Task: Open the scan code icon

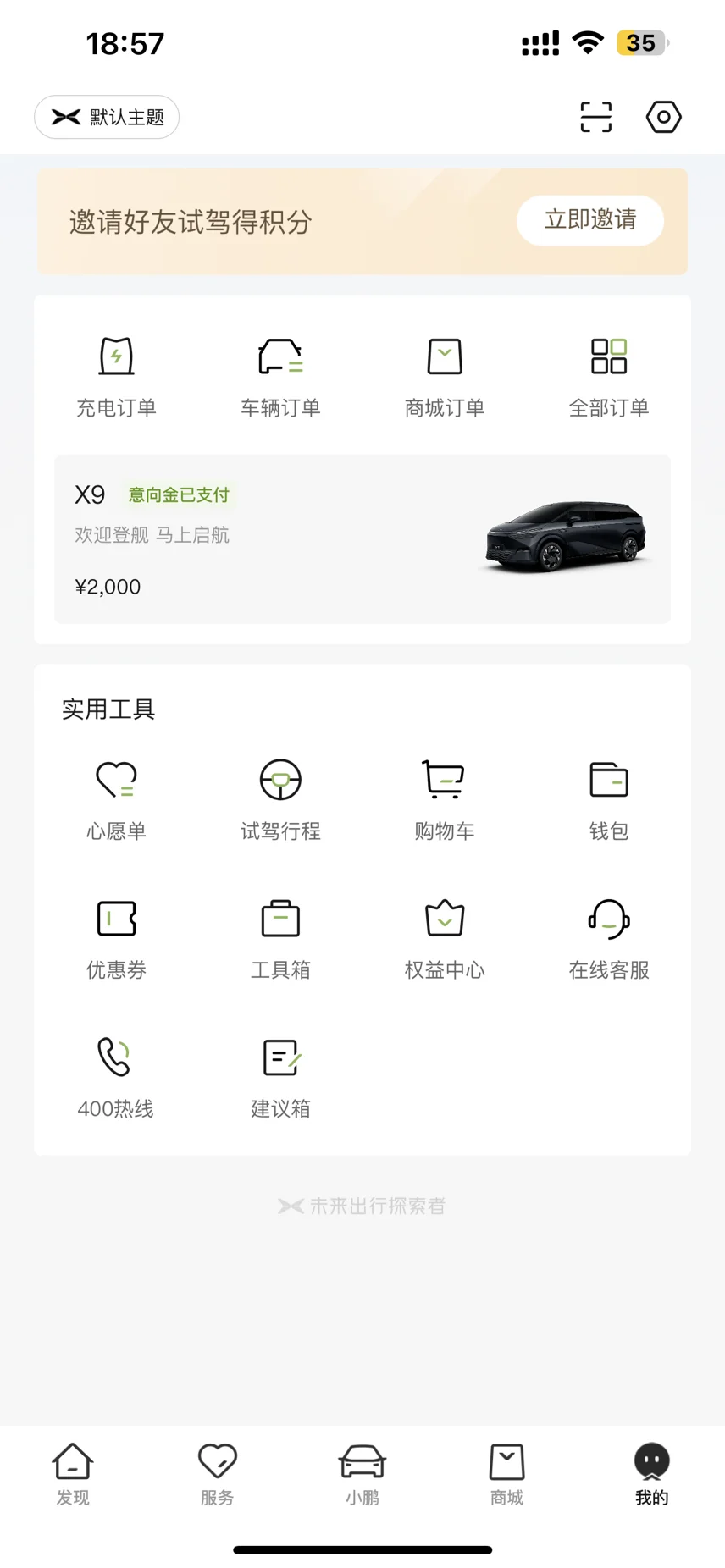Action: tap(595, 117)
